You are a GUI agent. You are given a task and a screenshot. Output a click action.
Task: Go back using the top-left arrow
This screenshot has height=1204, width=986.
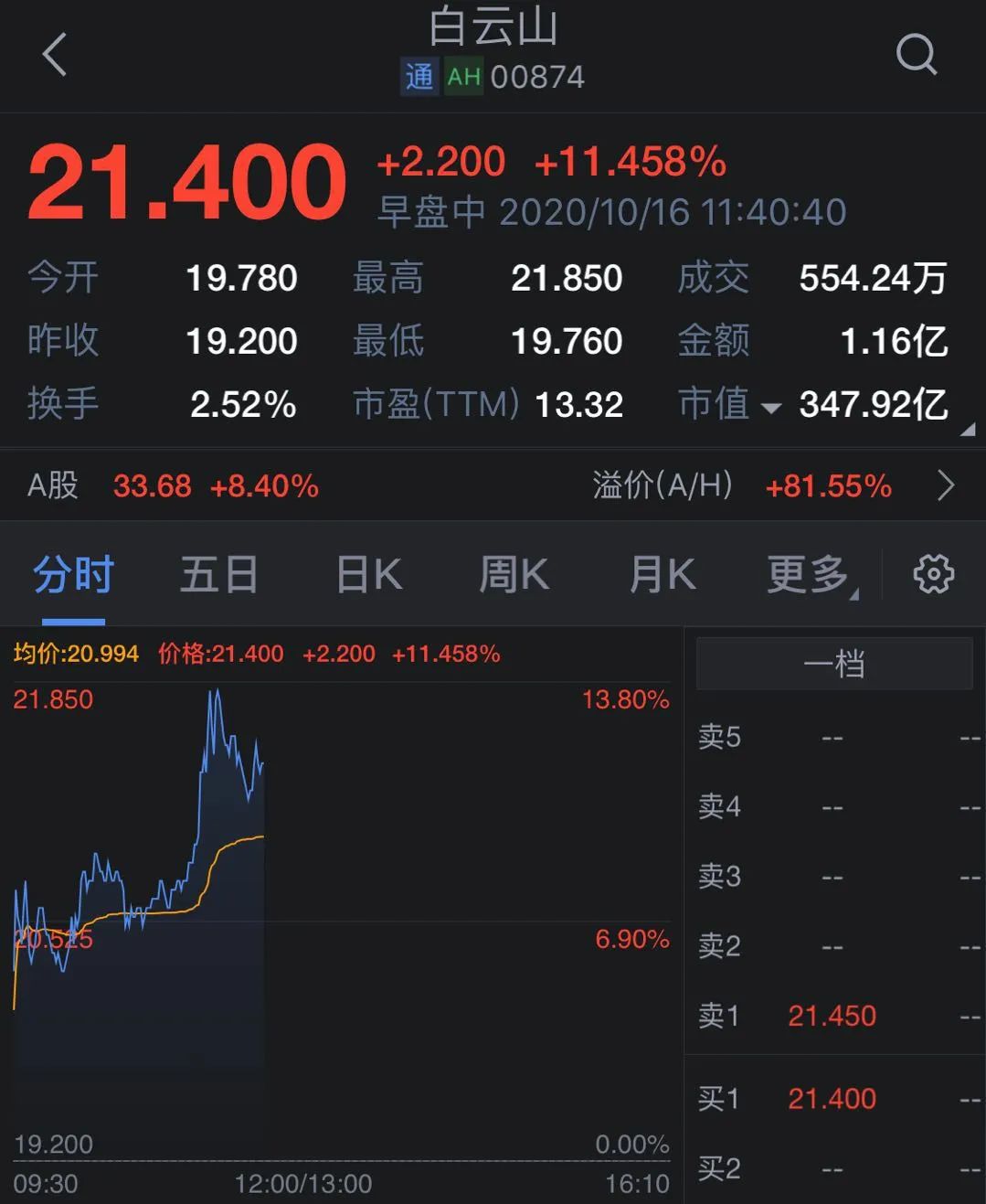pyautogui.click(x=55, y=55)
